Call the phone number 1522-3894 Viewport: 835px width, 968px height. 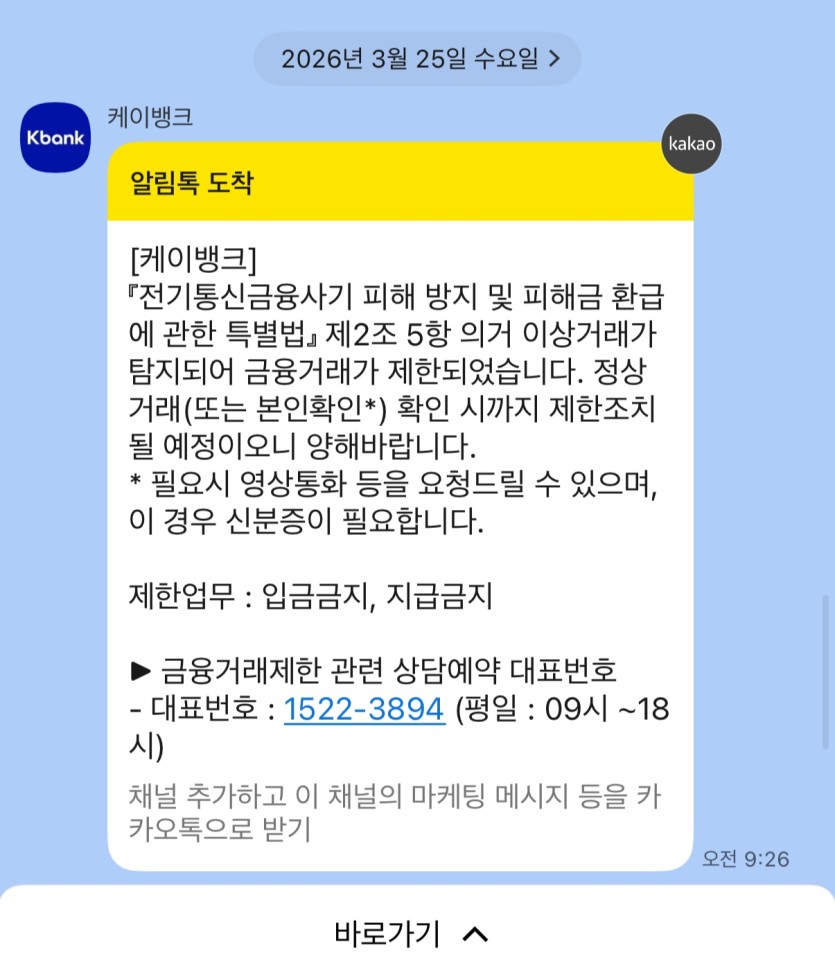(364, 709)
